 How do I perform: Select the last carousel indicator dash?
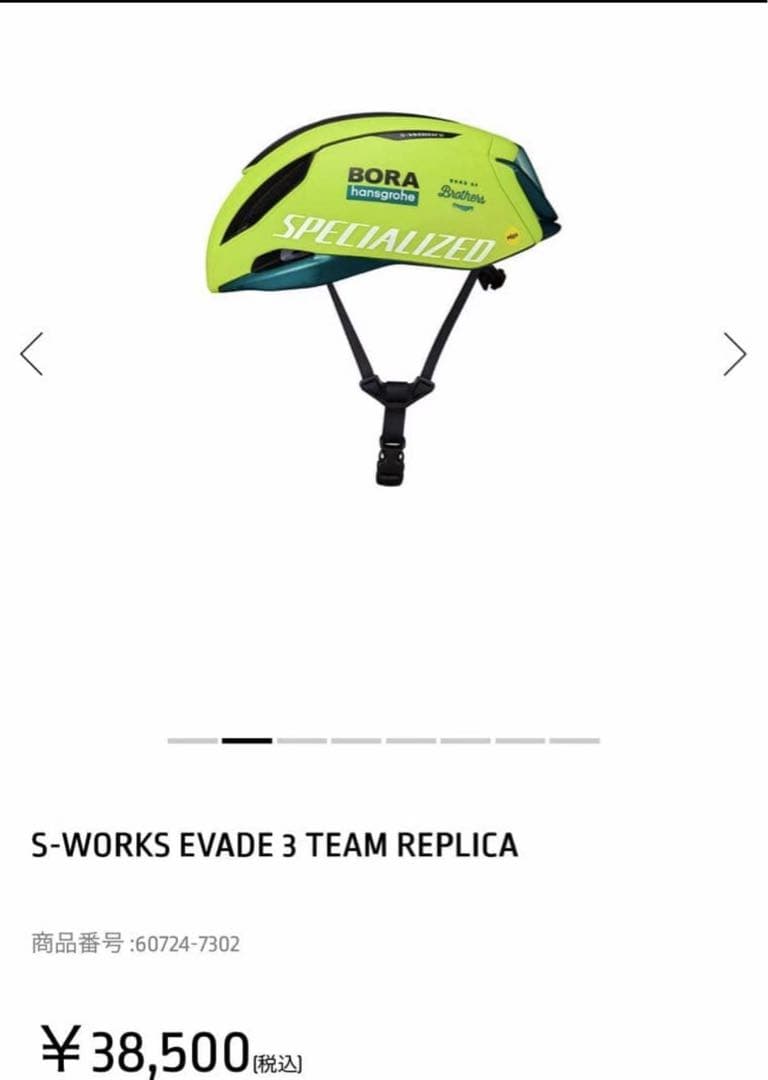pos(575,741)
